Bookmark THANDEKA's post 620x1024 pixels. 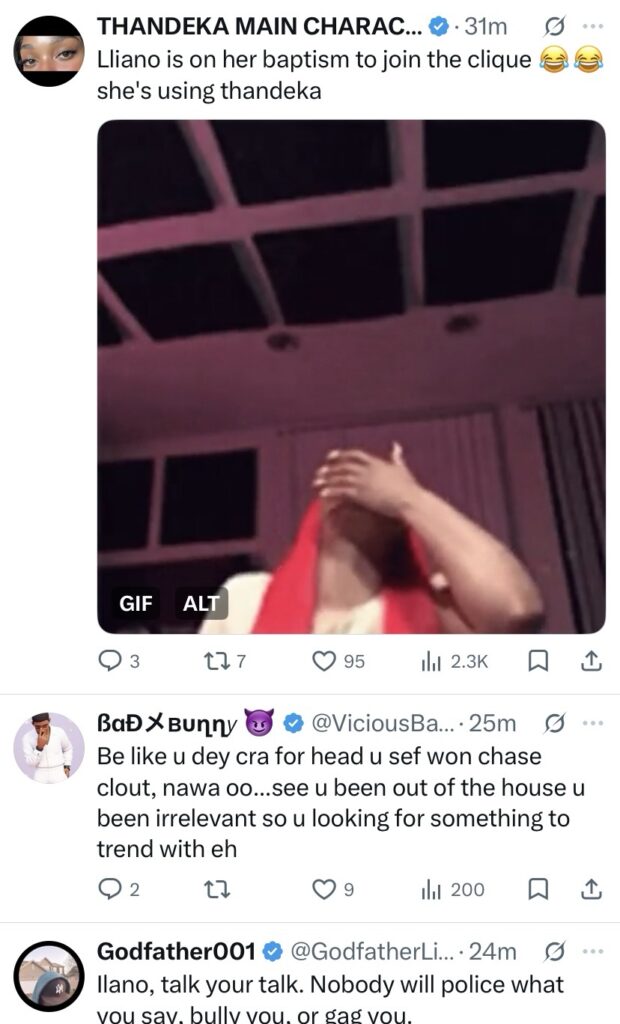point(538,661)
